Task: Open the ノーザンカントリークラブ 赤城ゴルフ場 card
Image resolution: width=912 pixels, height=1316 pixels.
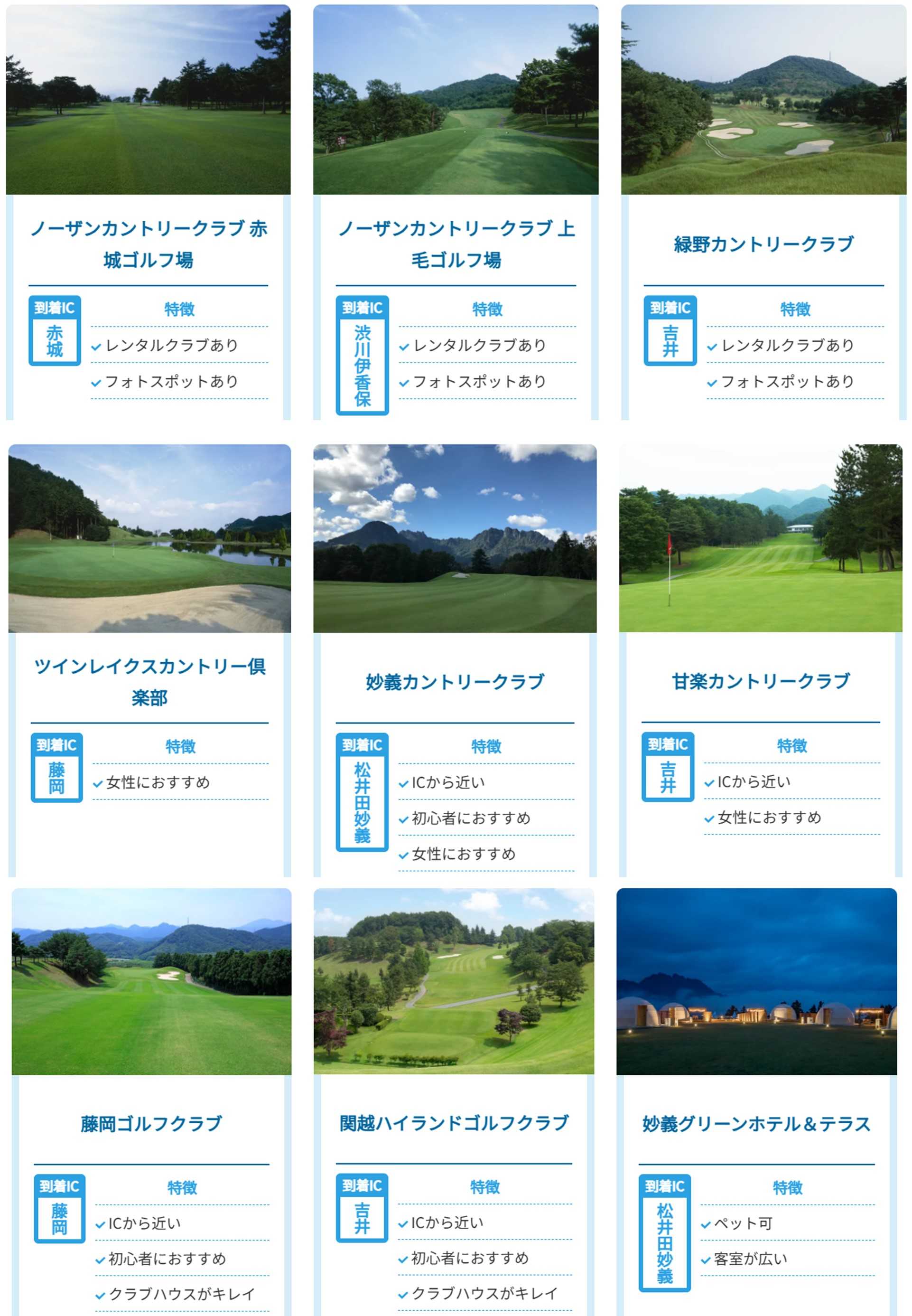Action: 148,244
